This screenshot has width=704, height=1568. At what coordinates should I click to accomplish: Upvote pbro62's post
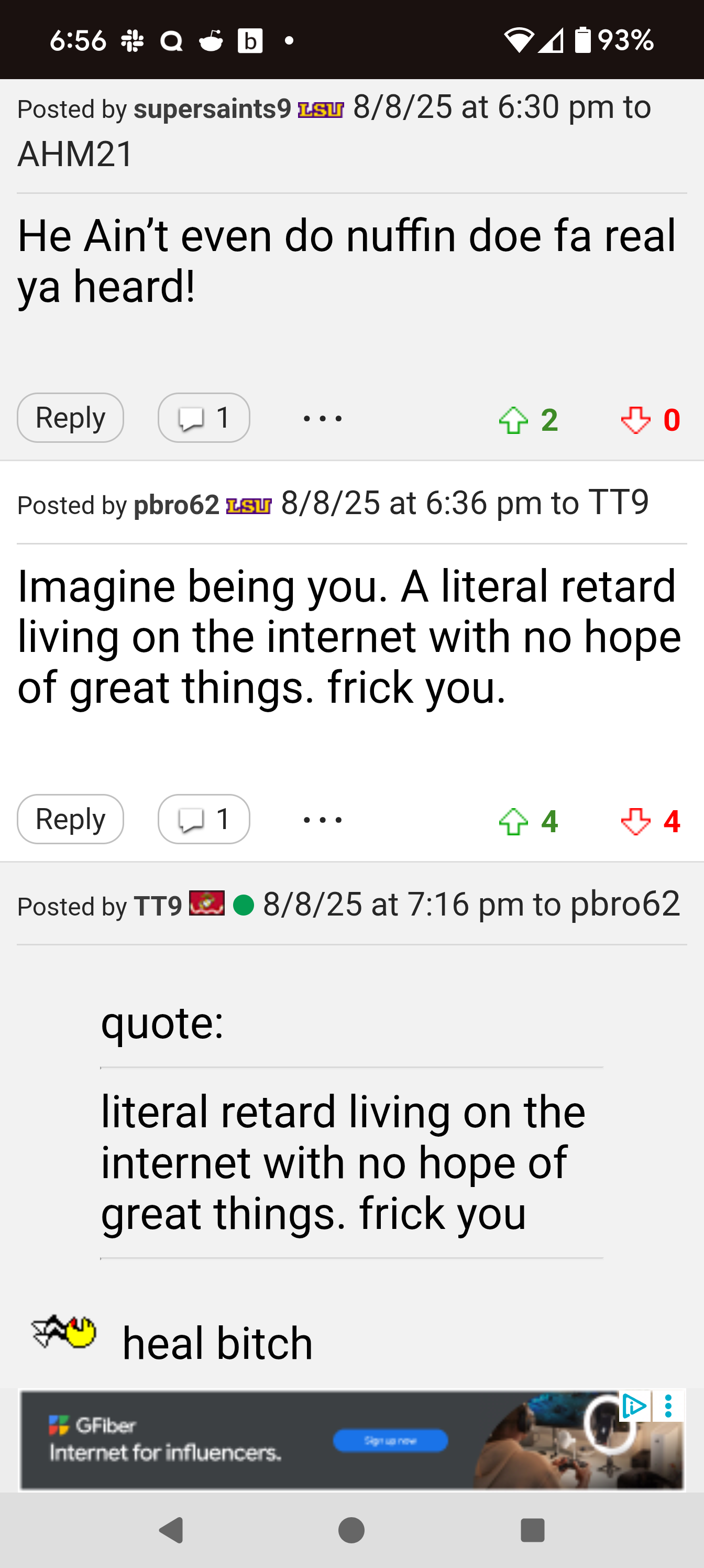[x=513, y=821]
